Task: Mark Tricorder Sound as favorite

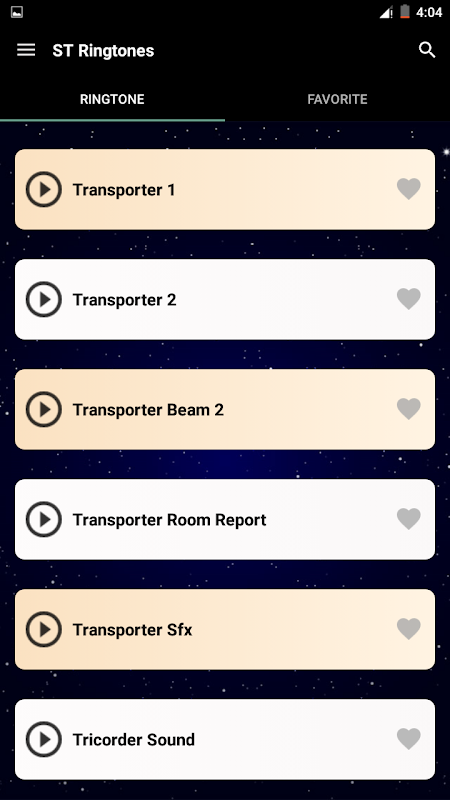Action: [409, 739]
